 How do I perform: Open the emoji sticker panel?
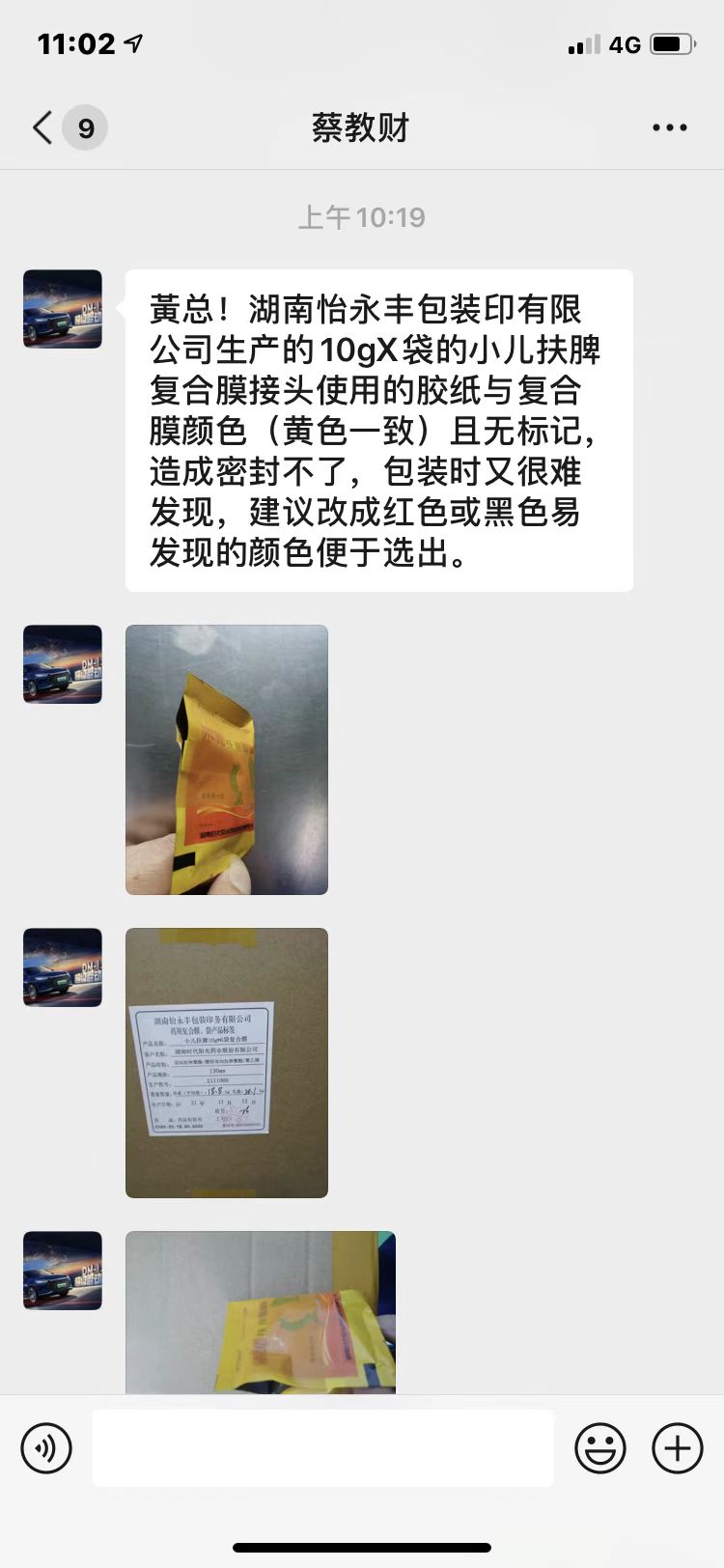pos(600,1448)
